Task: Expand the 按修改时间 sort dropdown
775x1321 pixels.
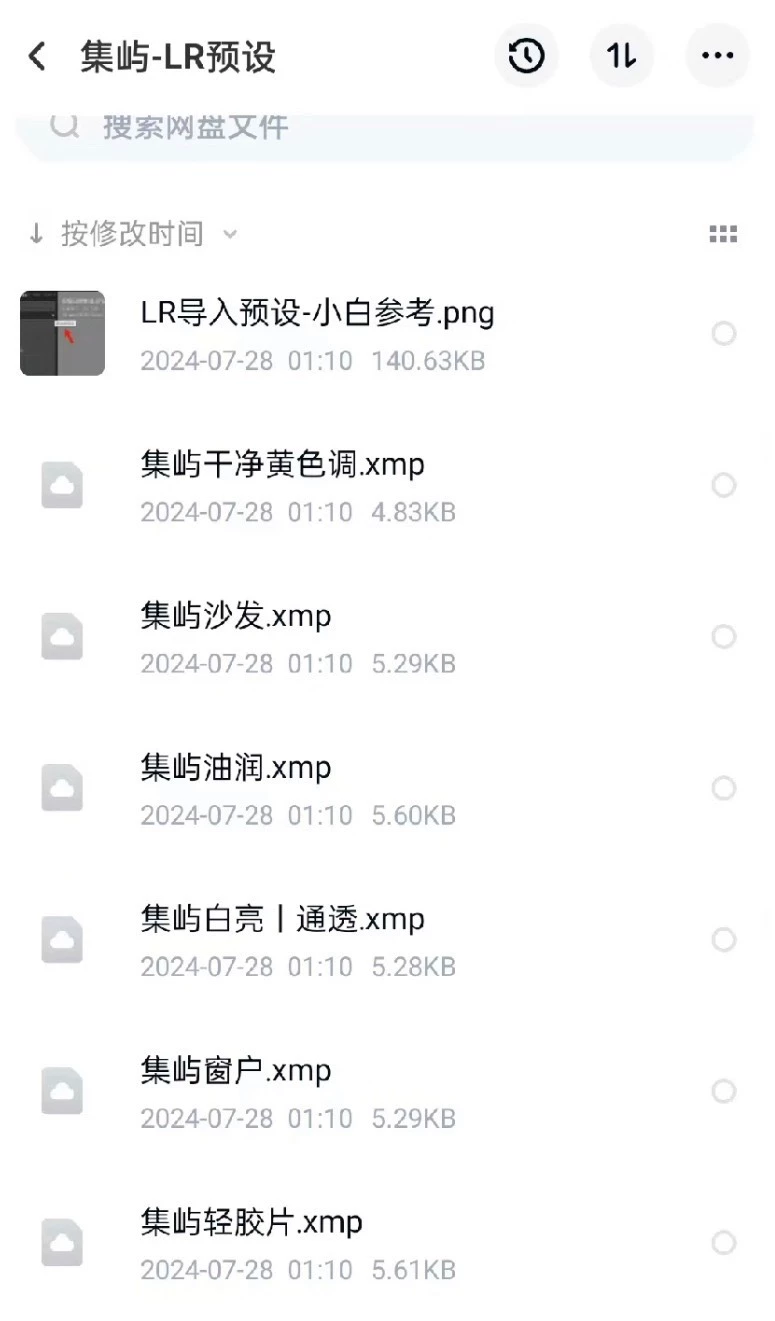Action: pos(133,234)
